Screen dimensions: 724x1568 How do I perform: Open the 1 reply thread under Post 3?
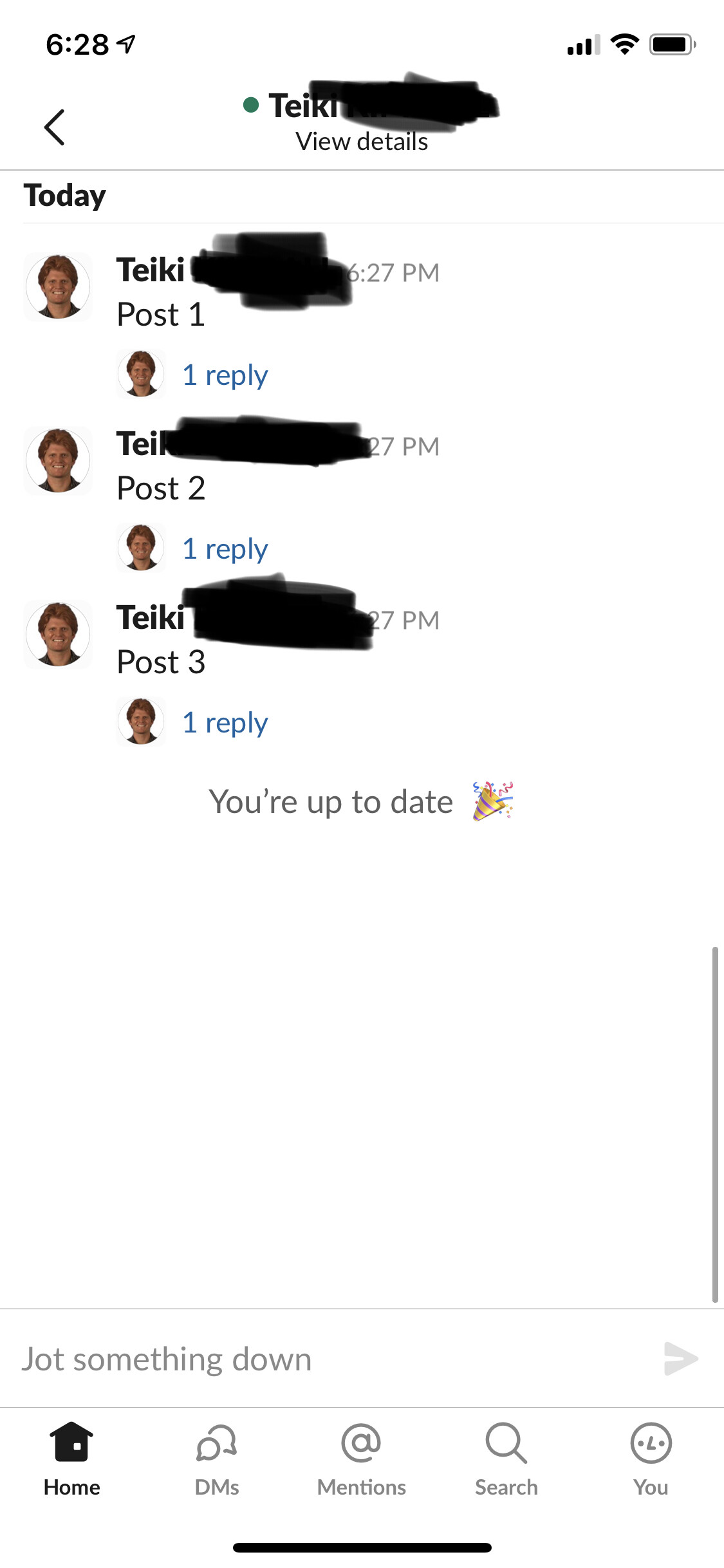point(225,722)
